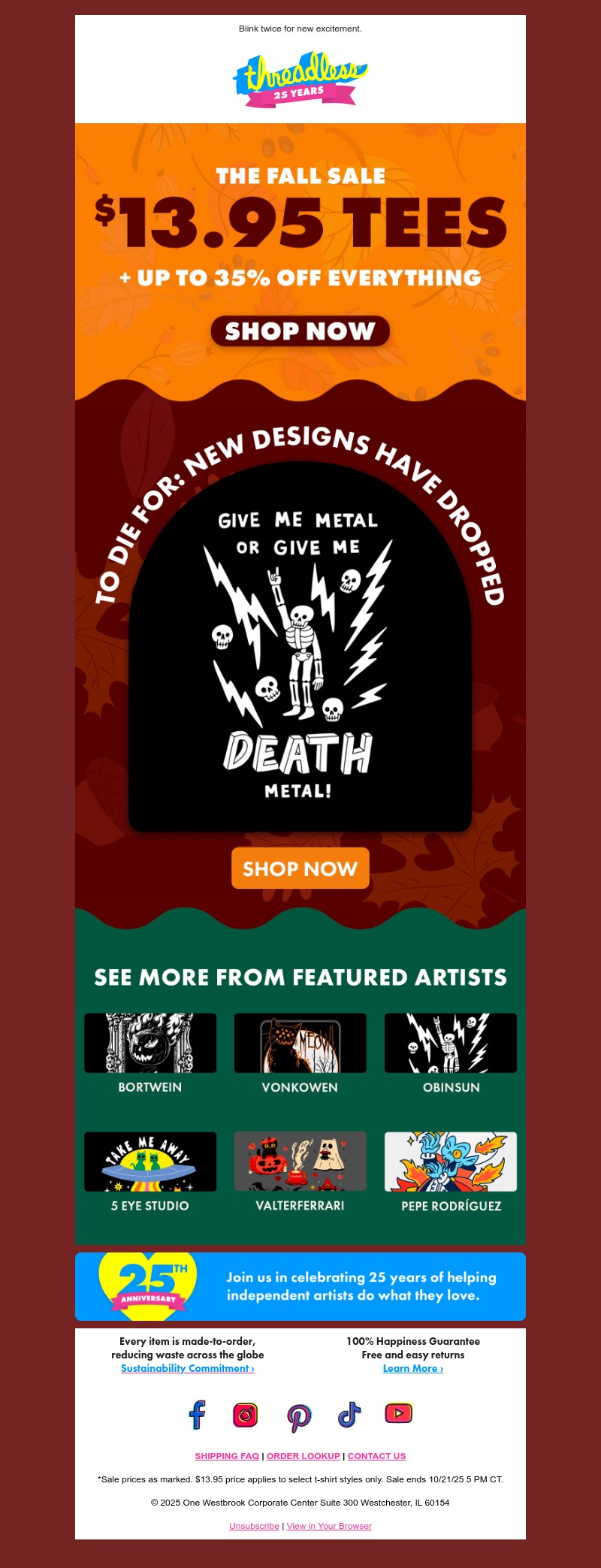601x1568 pixels.
Task: Tap the orange Shop Now button under Death Metal design
Action: coord(300,869)
